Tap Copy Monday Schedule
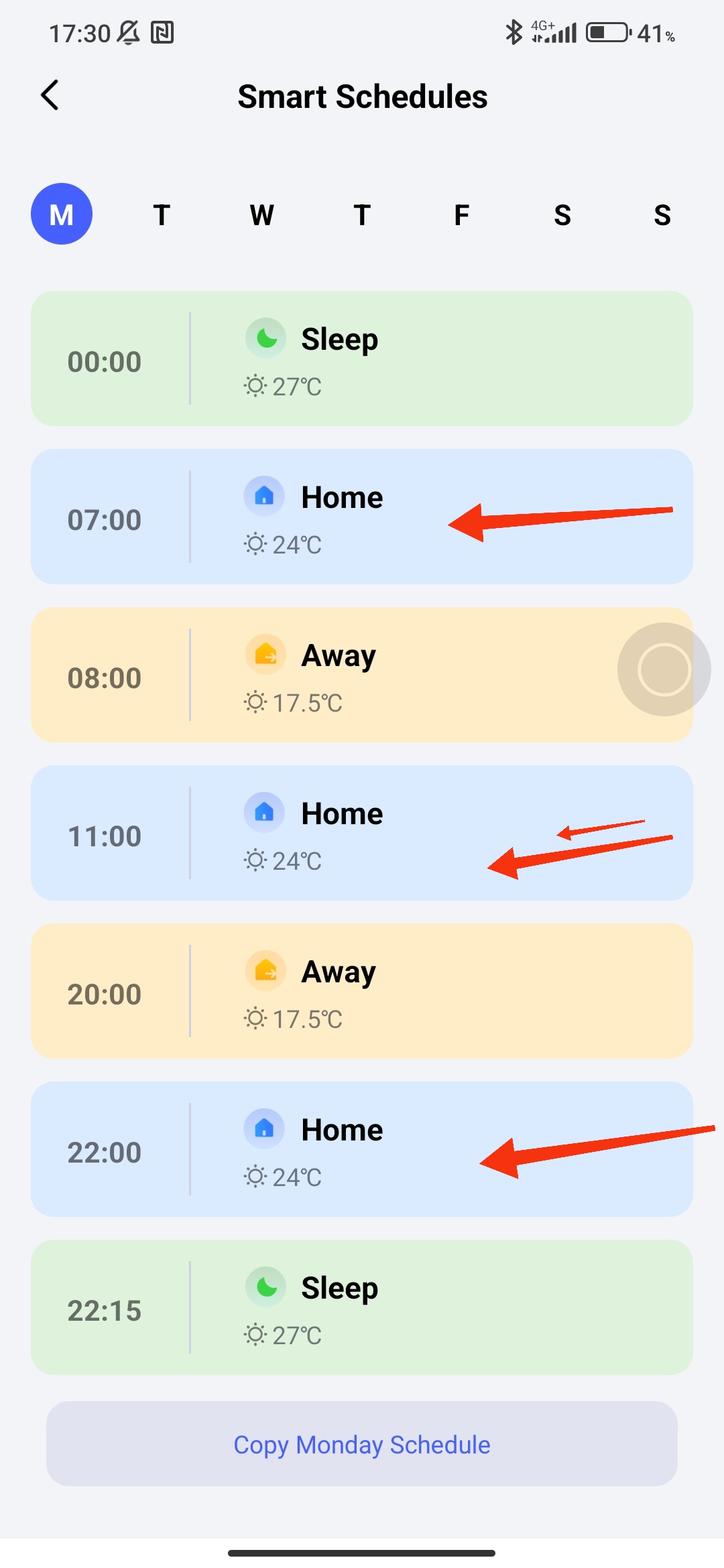Screen dimensions: 724x1568 362,1444
